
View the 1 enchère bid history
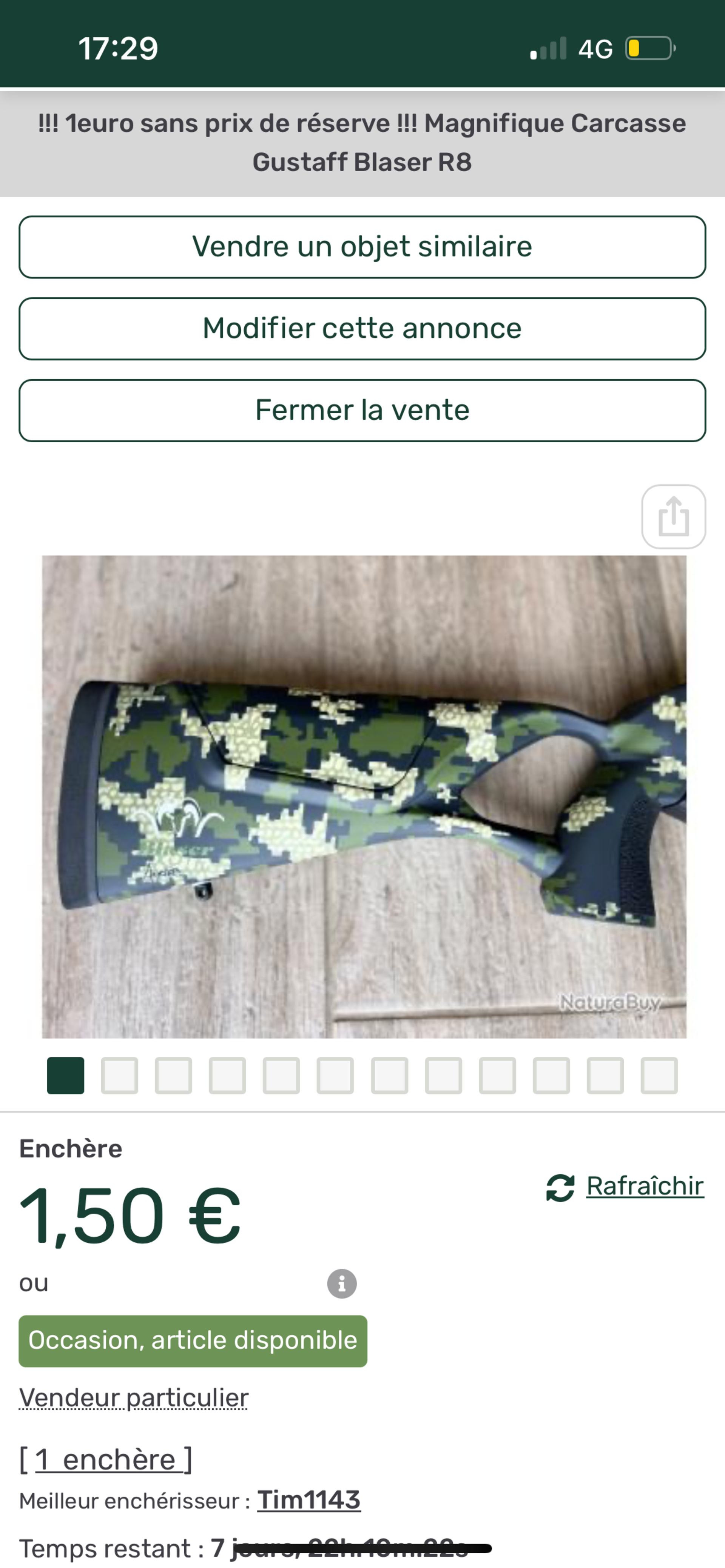pyautogui.click(x=106, y=1460)
